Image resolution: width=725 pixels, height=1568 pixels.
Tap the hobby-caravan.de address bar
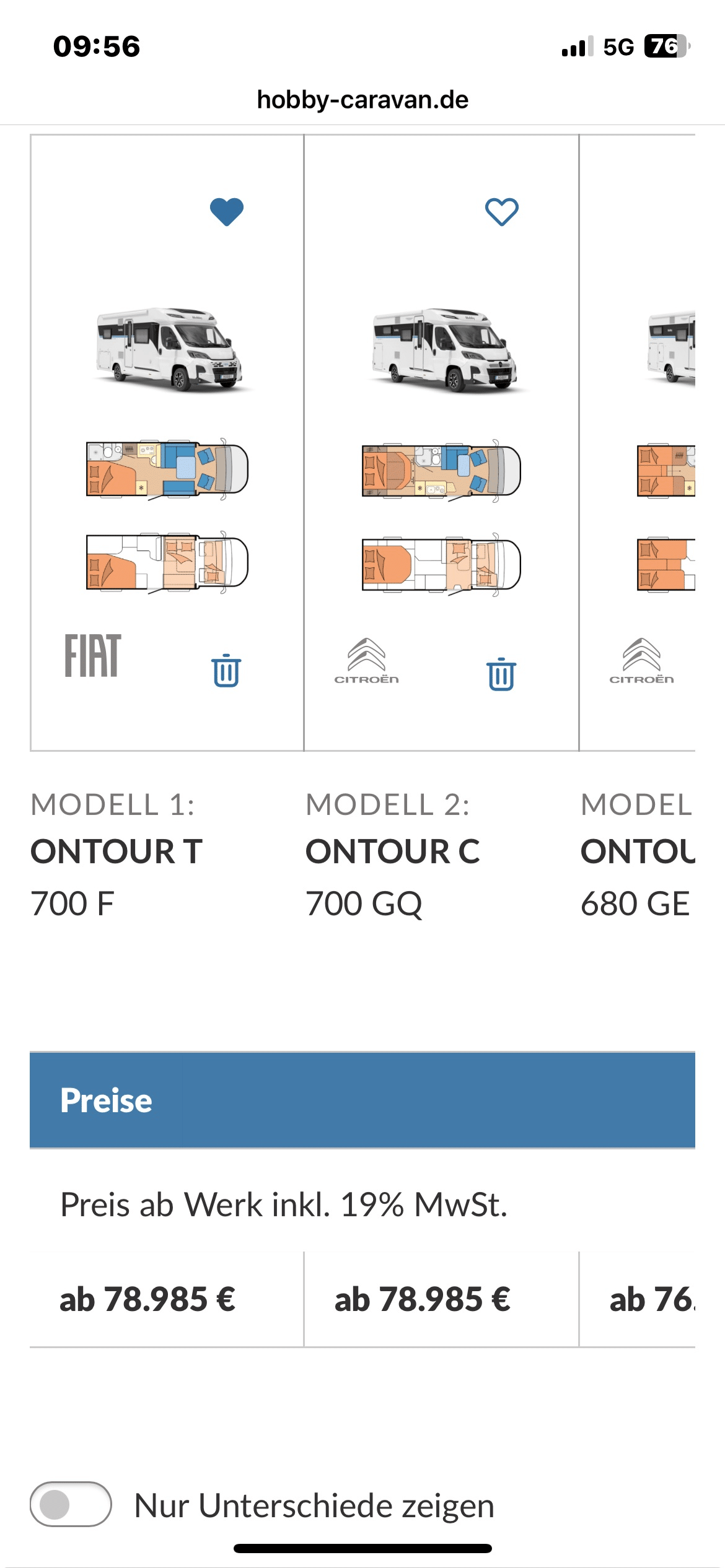pyautogui.click(x=362, y=100)
